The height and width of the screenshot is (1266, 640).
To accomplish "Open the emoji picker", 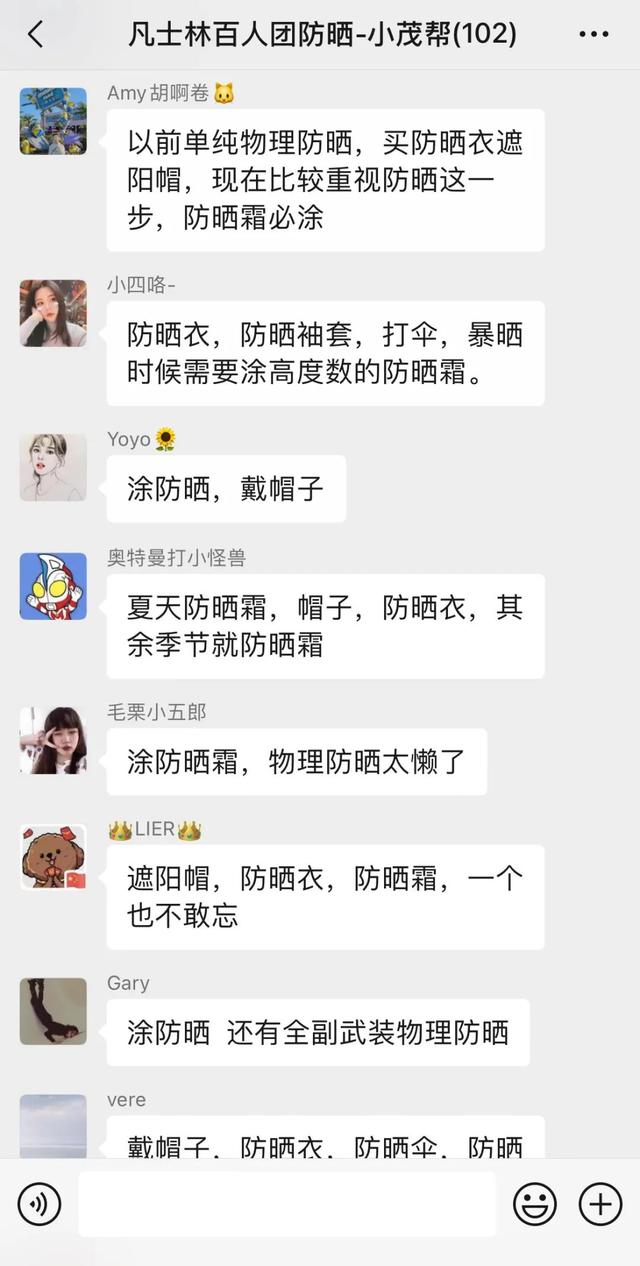I will 535,1204.
